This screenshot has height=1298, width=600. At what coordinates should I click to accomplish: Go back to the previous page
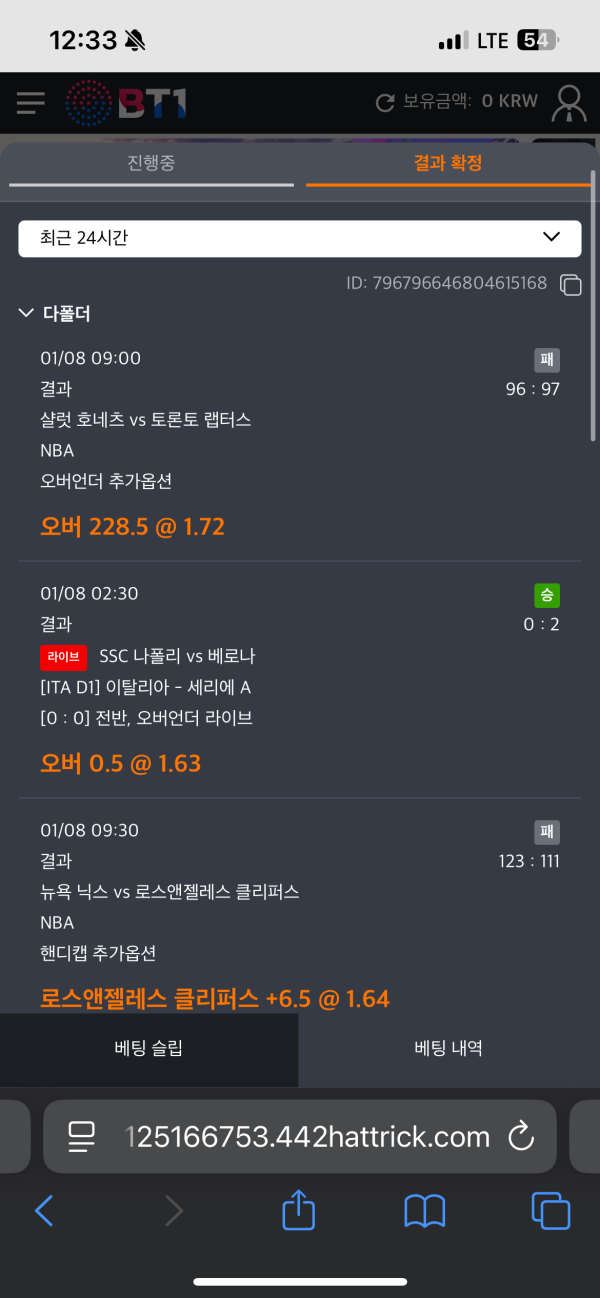click(x=44, y=1211)
